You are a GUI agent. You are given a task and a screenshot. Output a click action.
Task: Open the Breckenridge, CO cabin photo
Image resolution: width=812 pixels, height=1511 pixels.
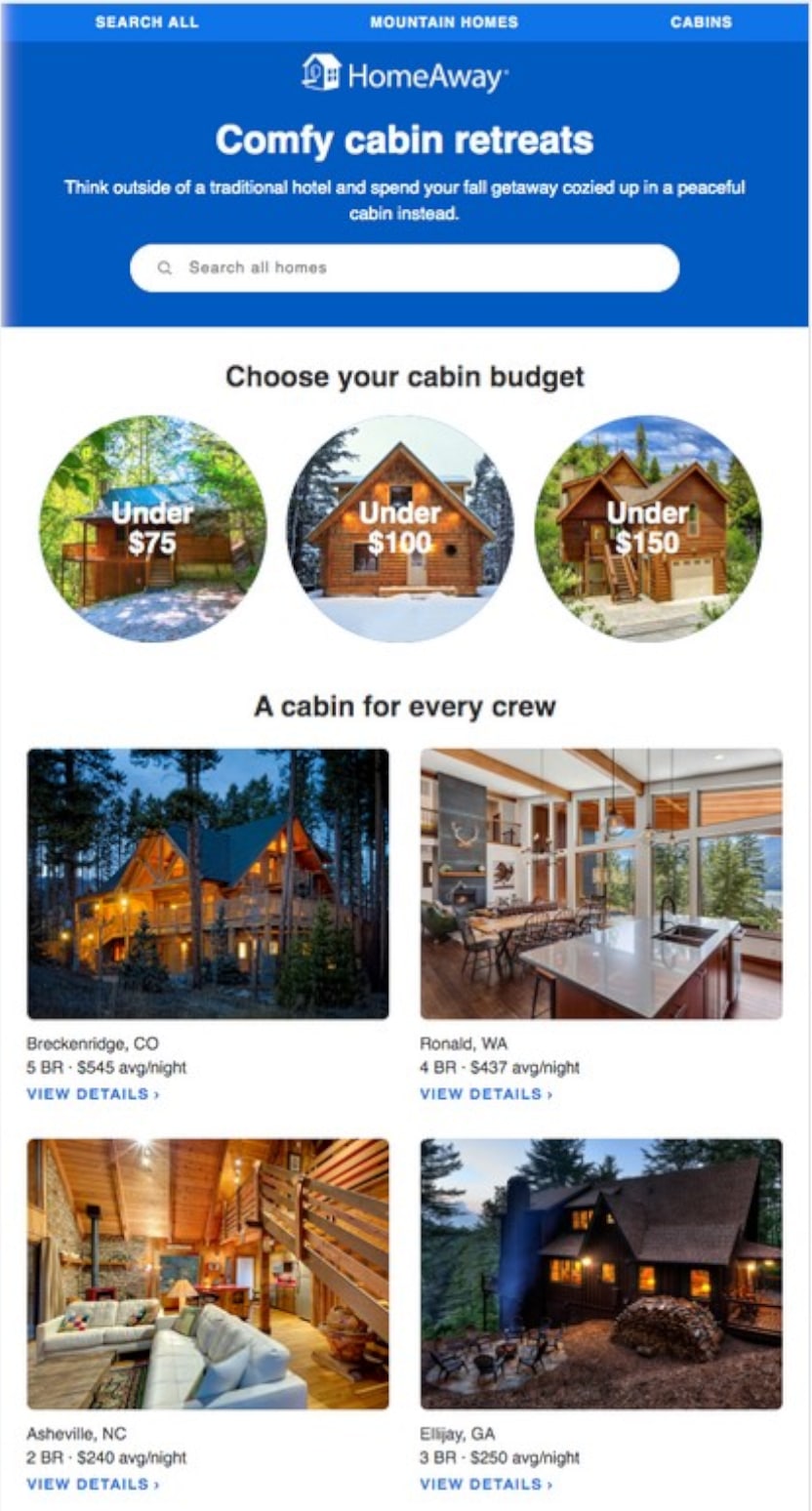coord(208,883)
